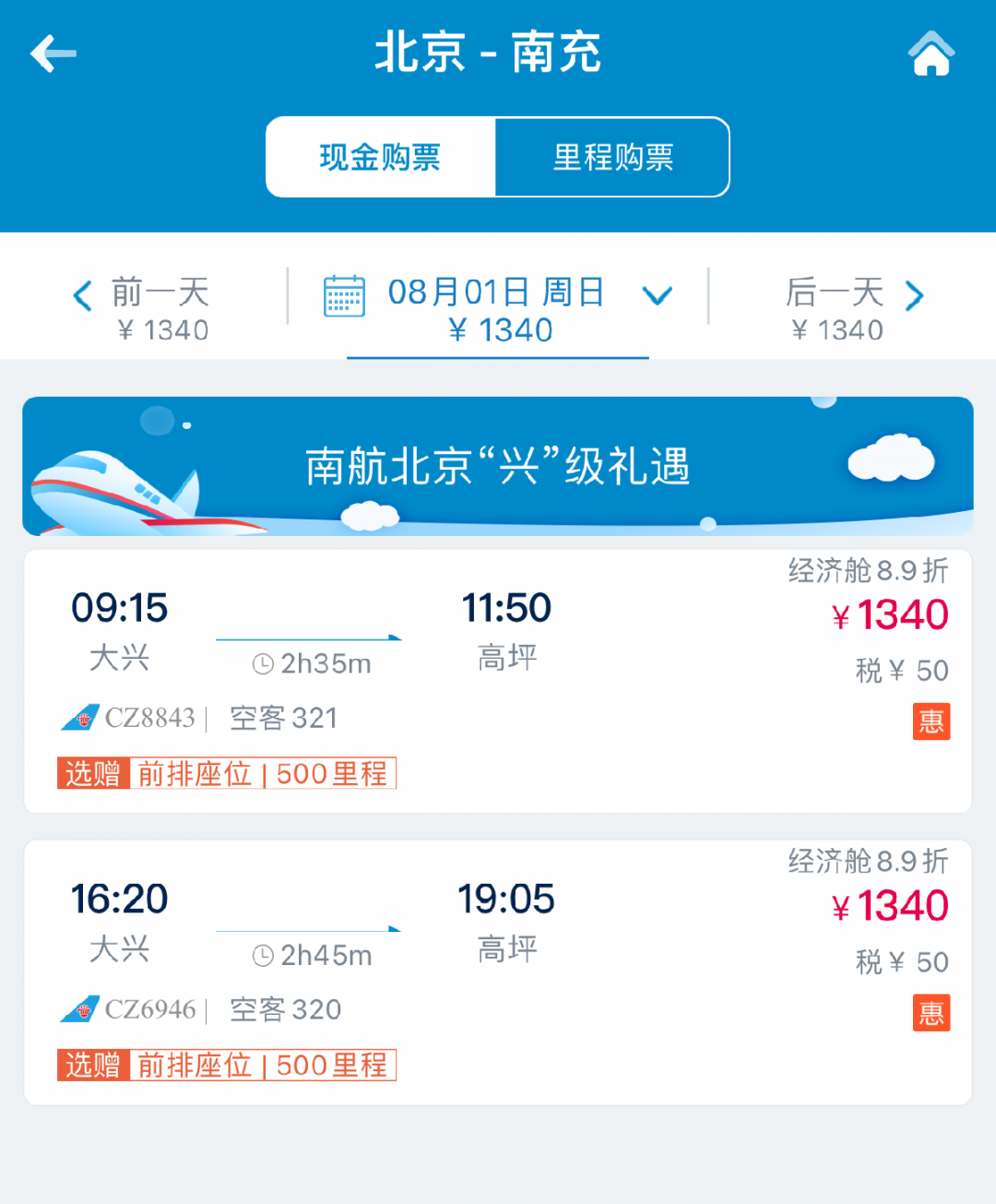Select flight CZ8843 departing 09:15
Image resolution: width=996 pixels, height=1204 pixels.
pyautogui.click(x=498, y=681)
